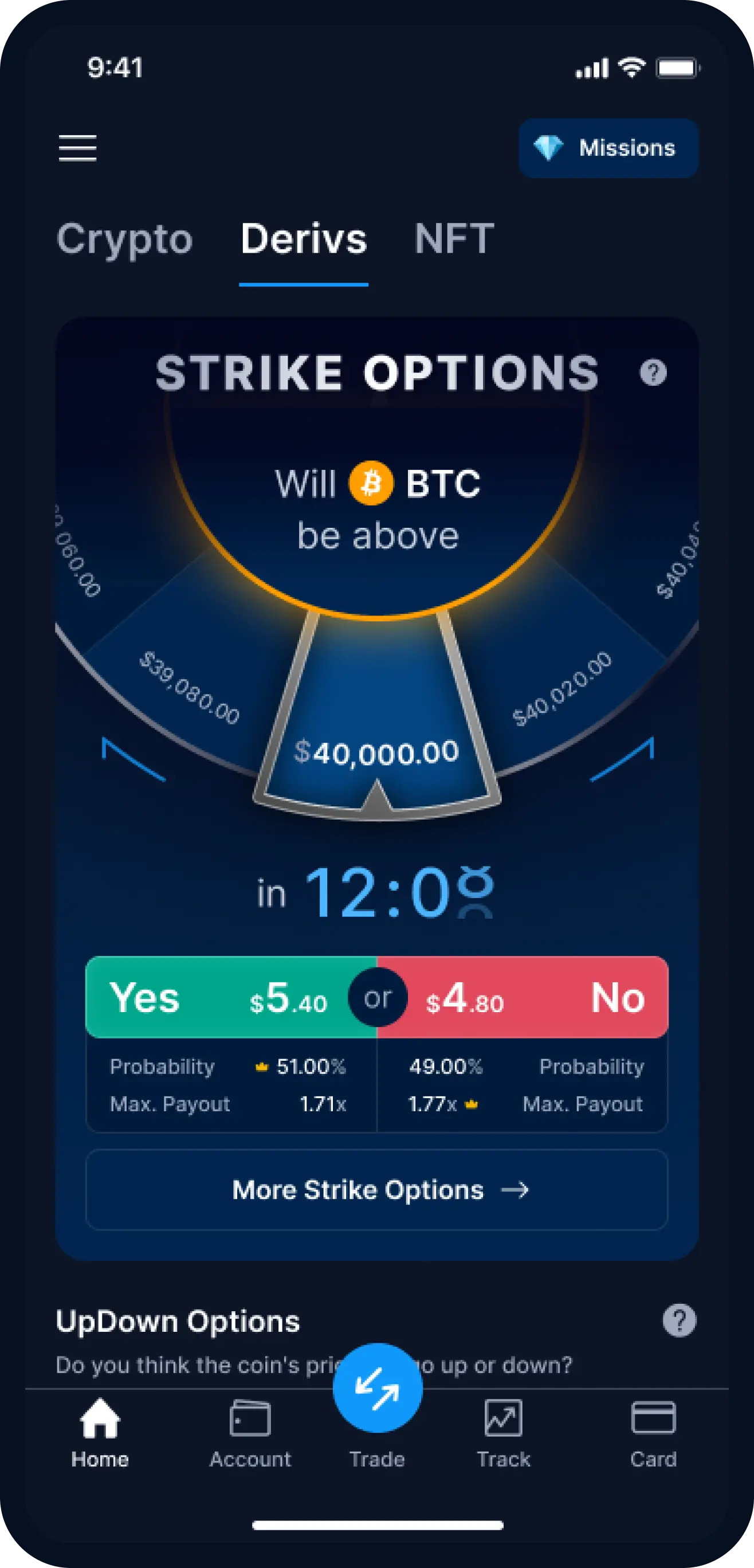Viewport: 754px width, 1568px height.
Task: Open the Track tab
Action: 503,1432
